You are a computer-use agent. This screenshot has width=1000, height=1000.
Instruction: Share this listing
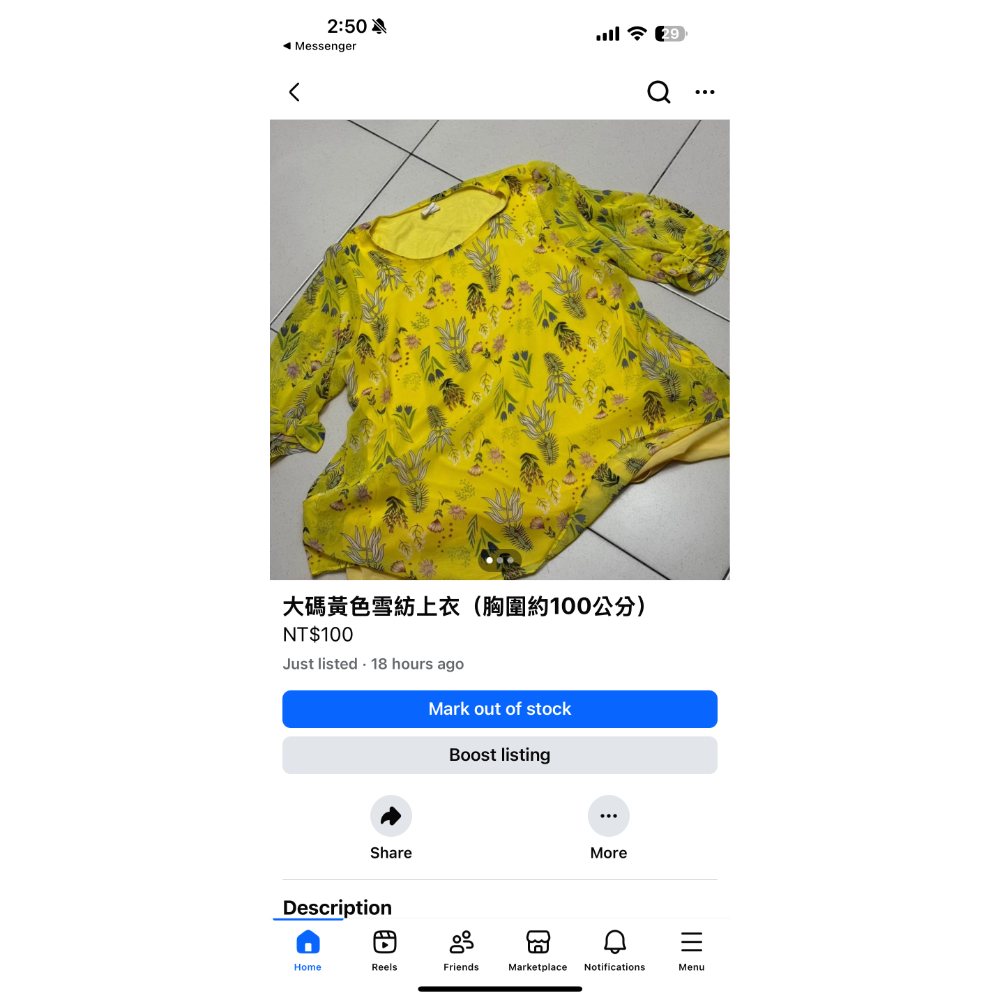tap(391, 828)
